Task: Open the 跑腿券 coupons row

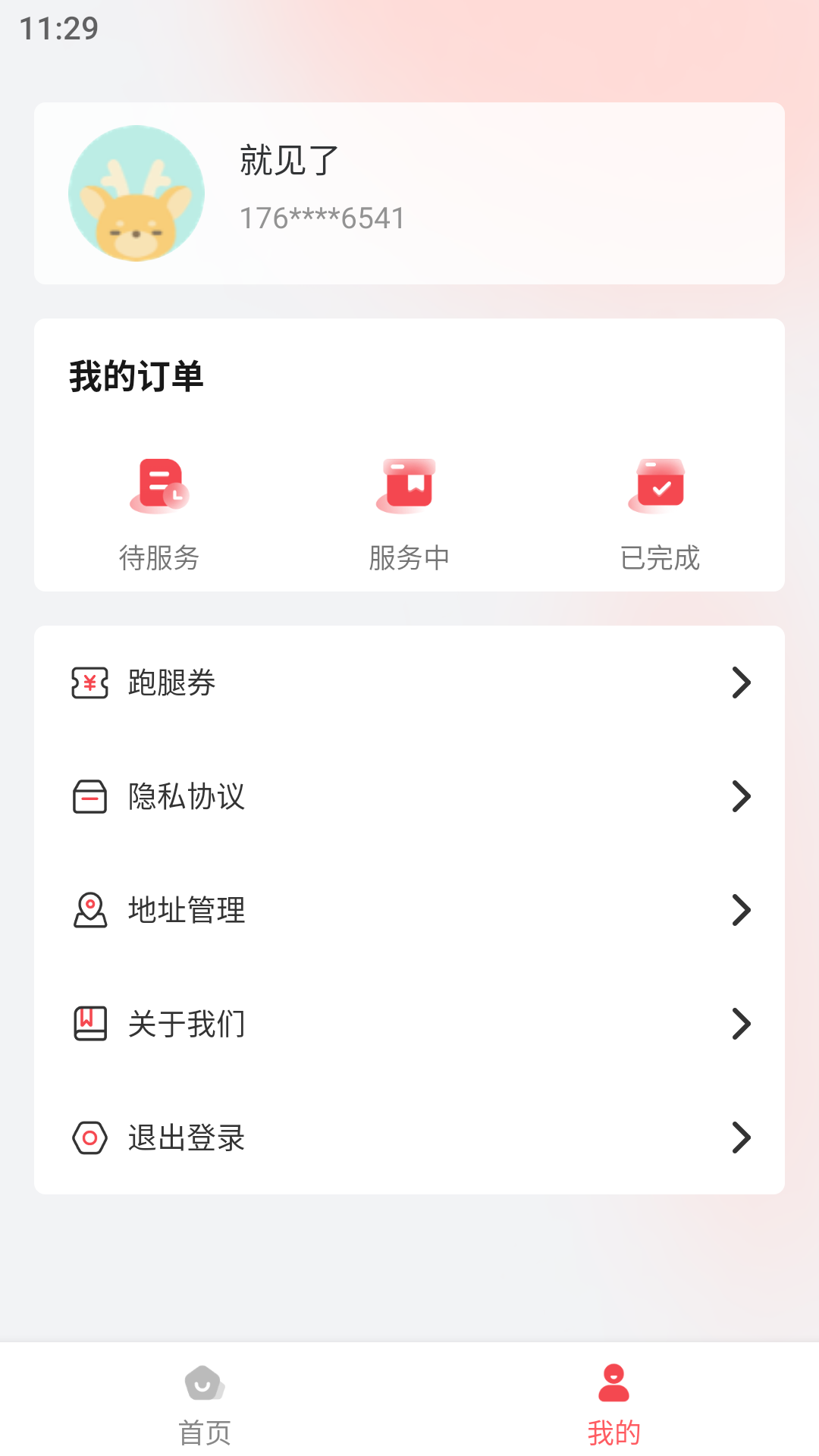Action: pyautogui.click(x=409, y=682)
